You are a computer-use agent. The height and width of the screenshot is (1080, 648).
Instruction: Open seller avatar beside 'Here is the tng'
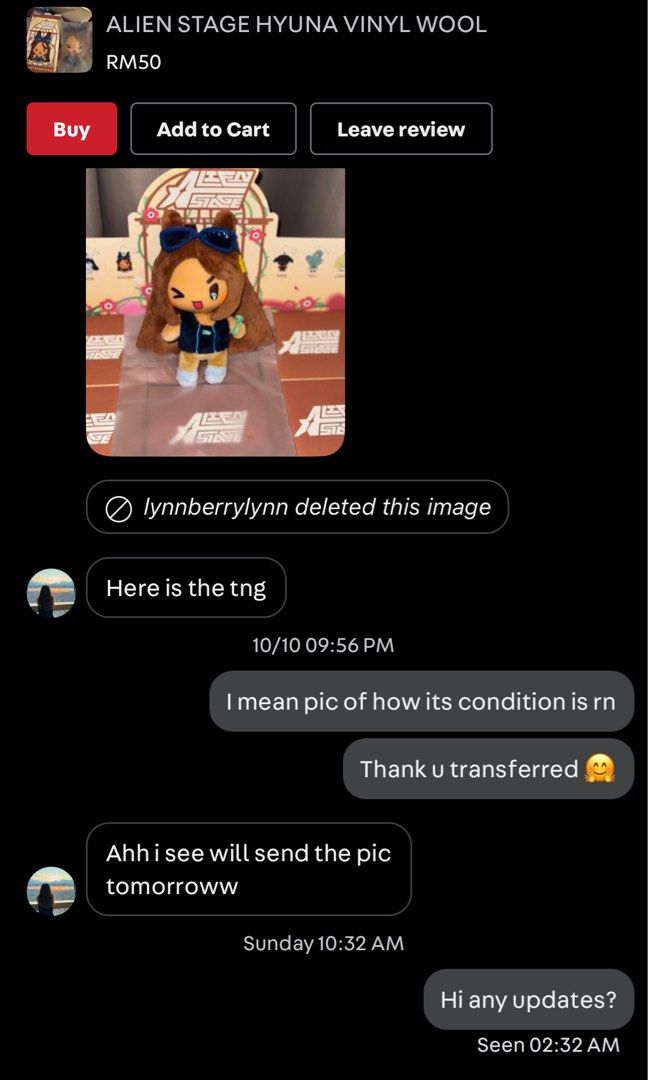[51, 592]
